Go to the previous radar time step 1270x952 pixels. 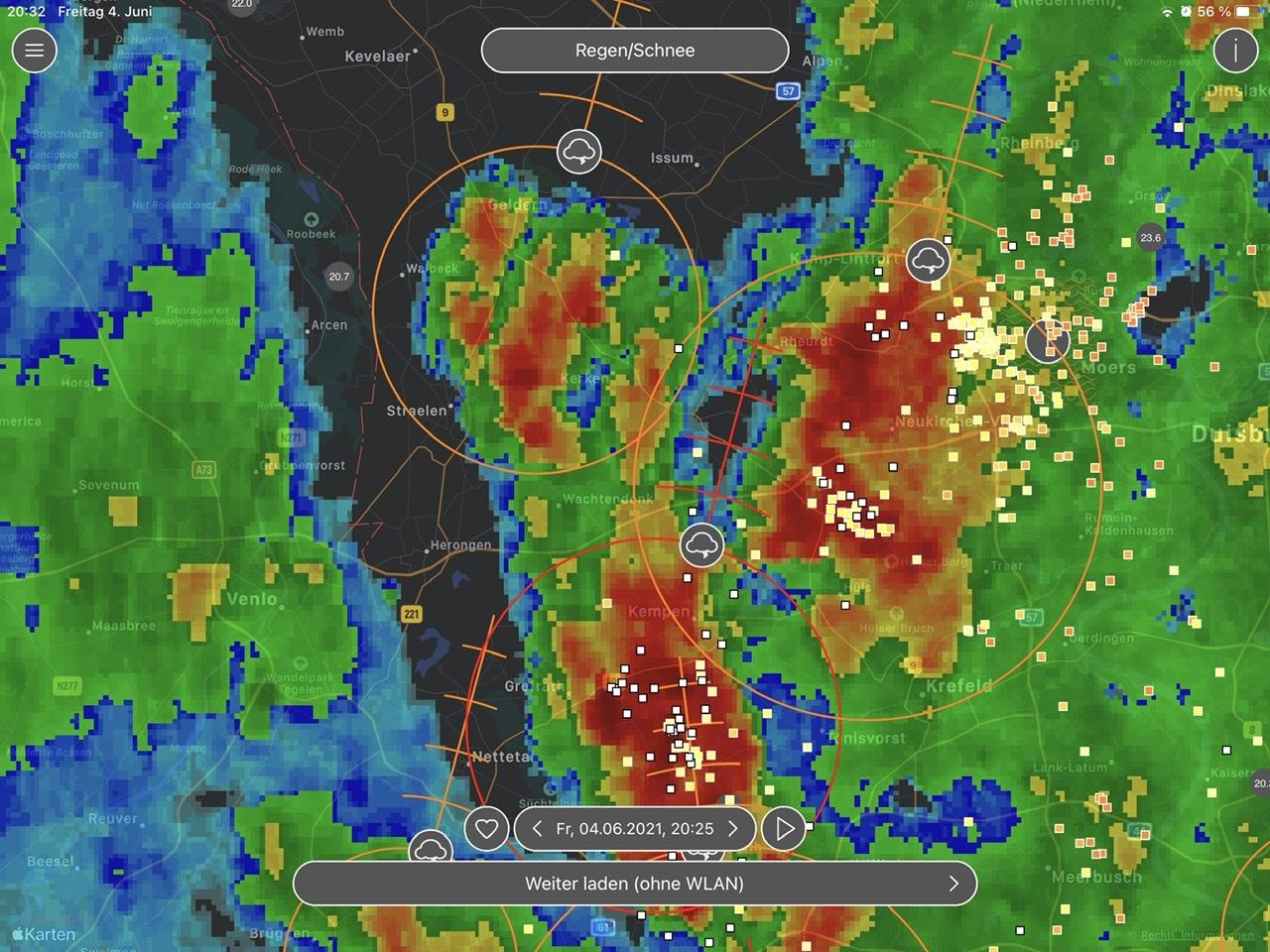[538, 828]
